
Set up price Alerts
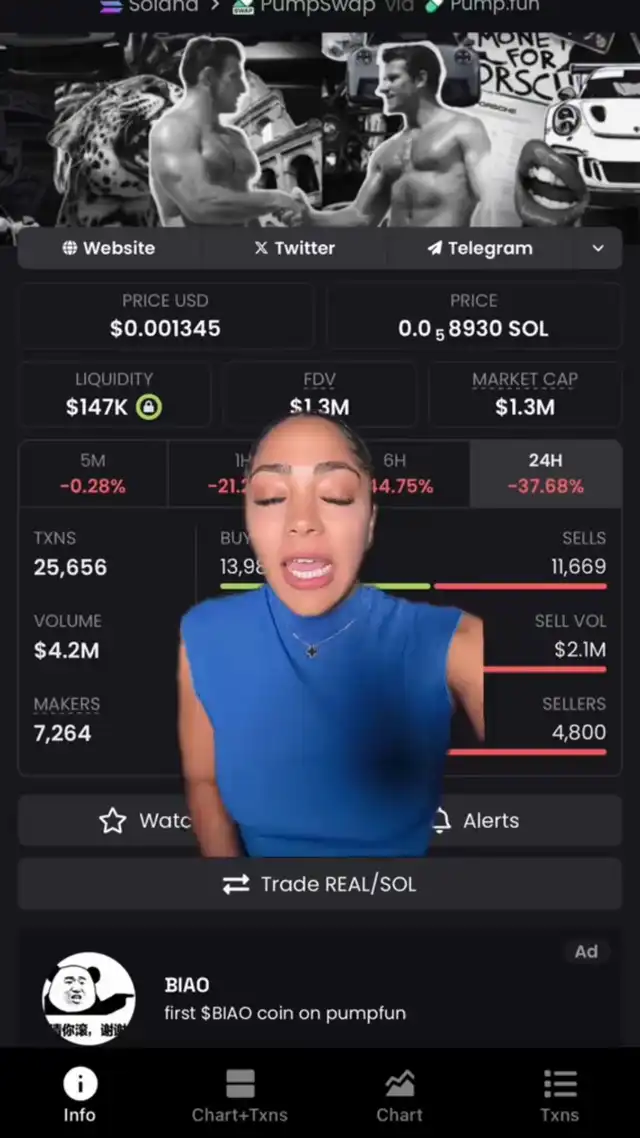pos(479,821)
